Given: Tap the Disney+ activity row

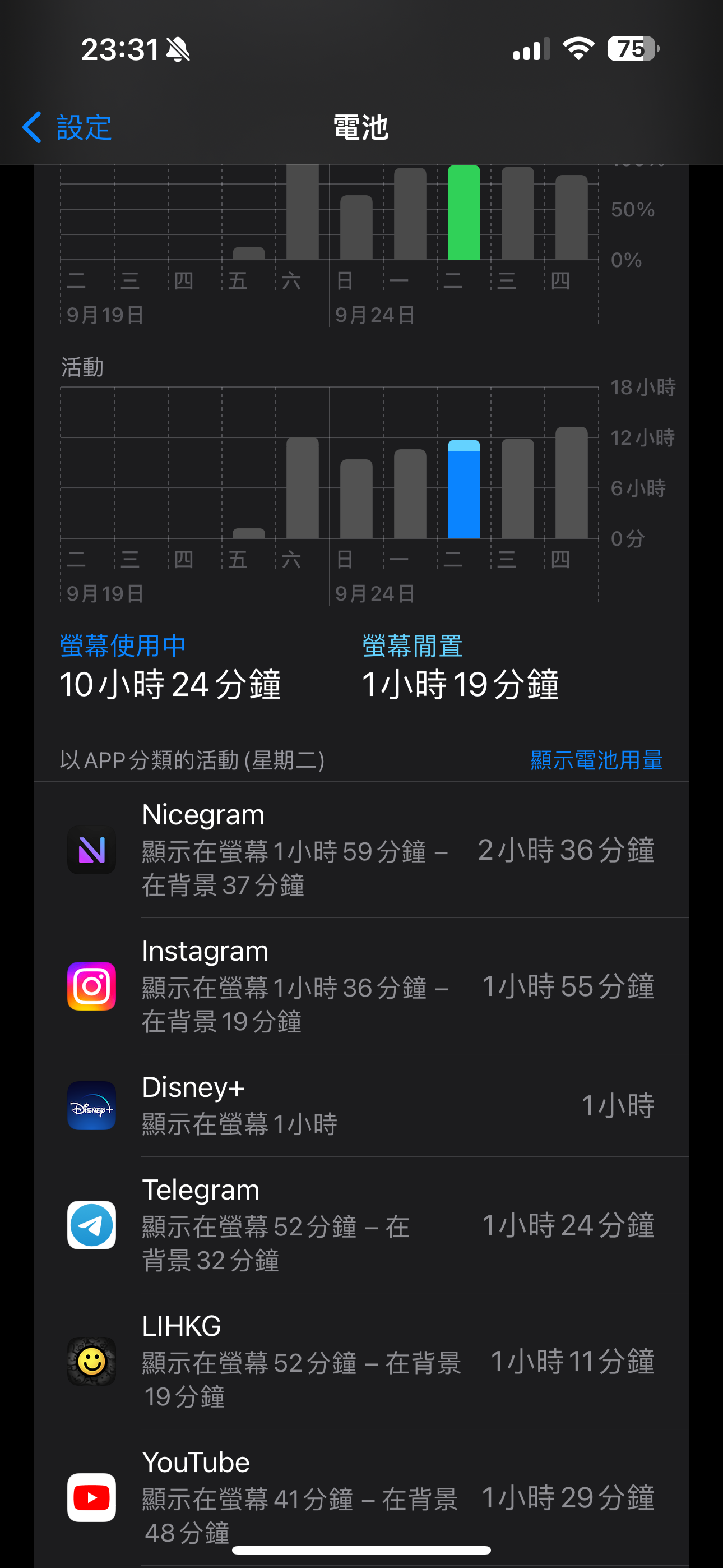Looking at the screenshot, I should pyautogui.click(x=361, y=1105).
